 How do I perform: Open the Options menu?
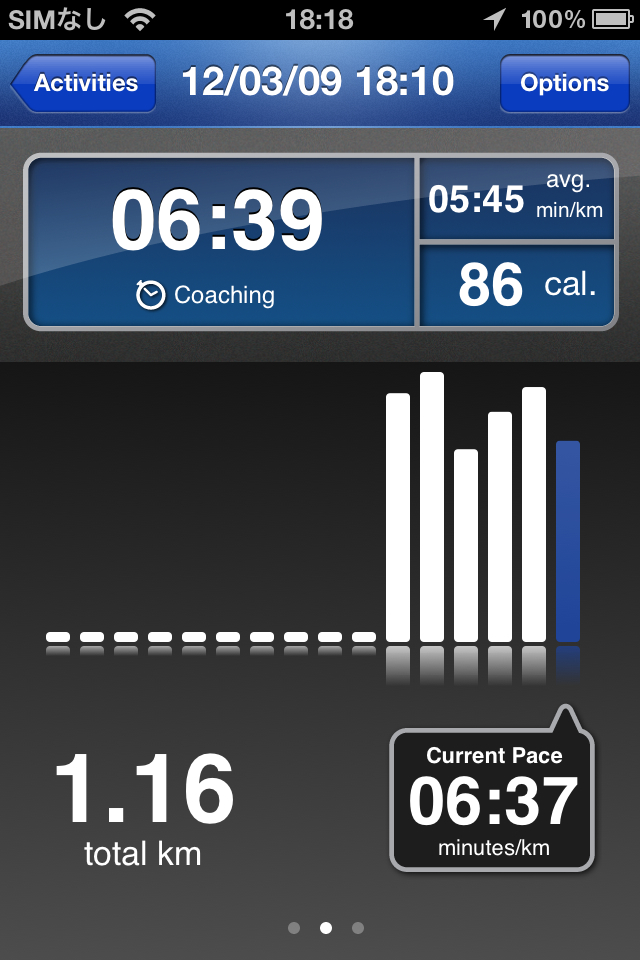pos(564,83)
